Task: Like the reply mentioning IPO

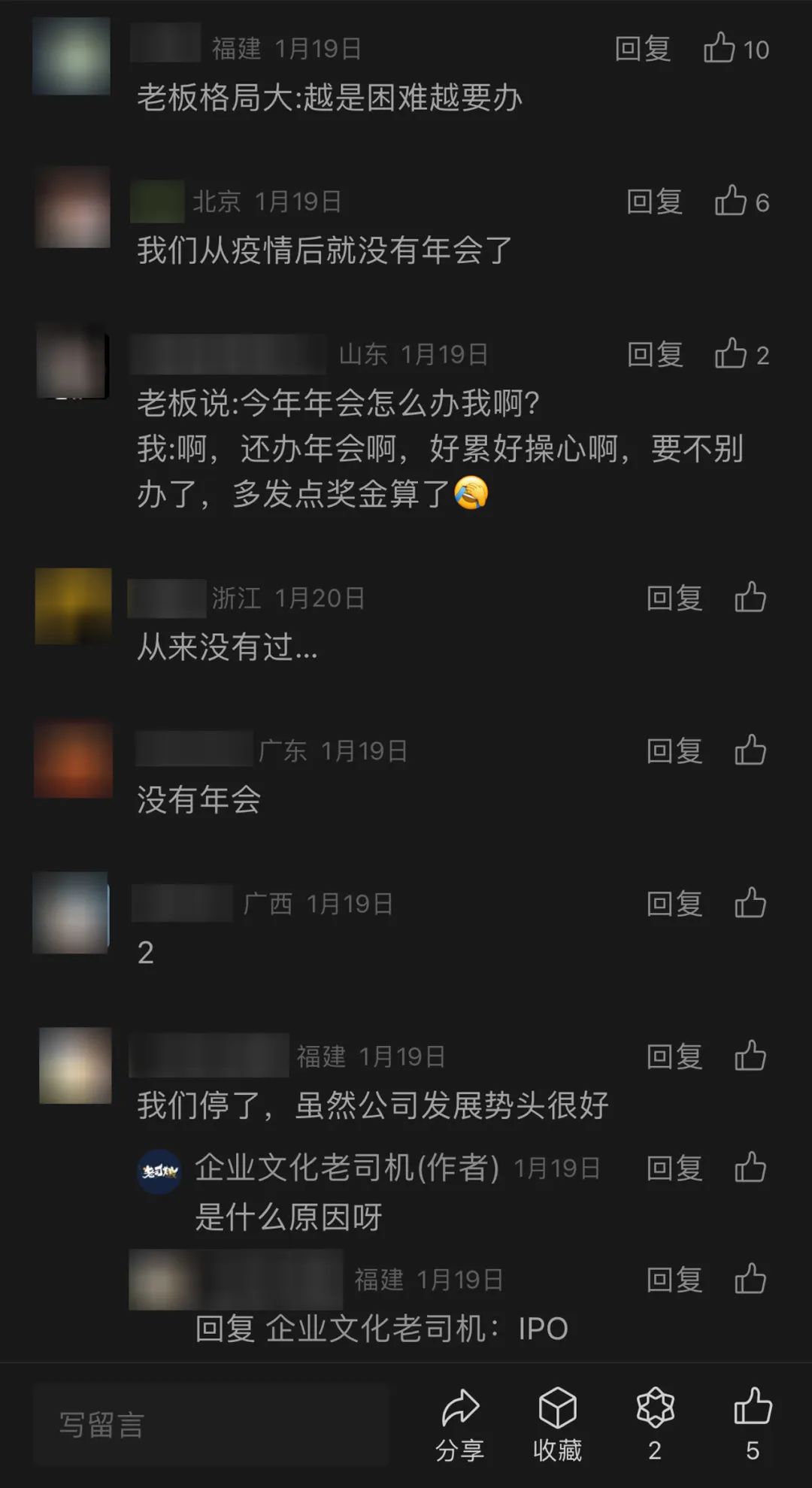Action: click(x=750, y=1280)
